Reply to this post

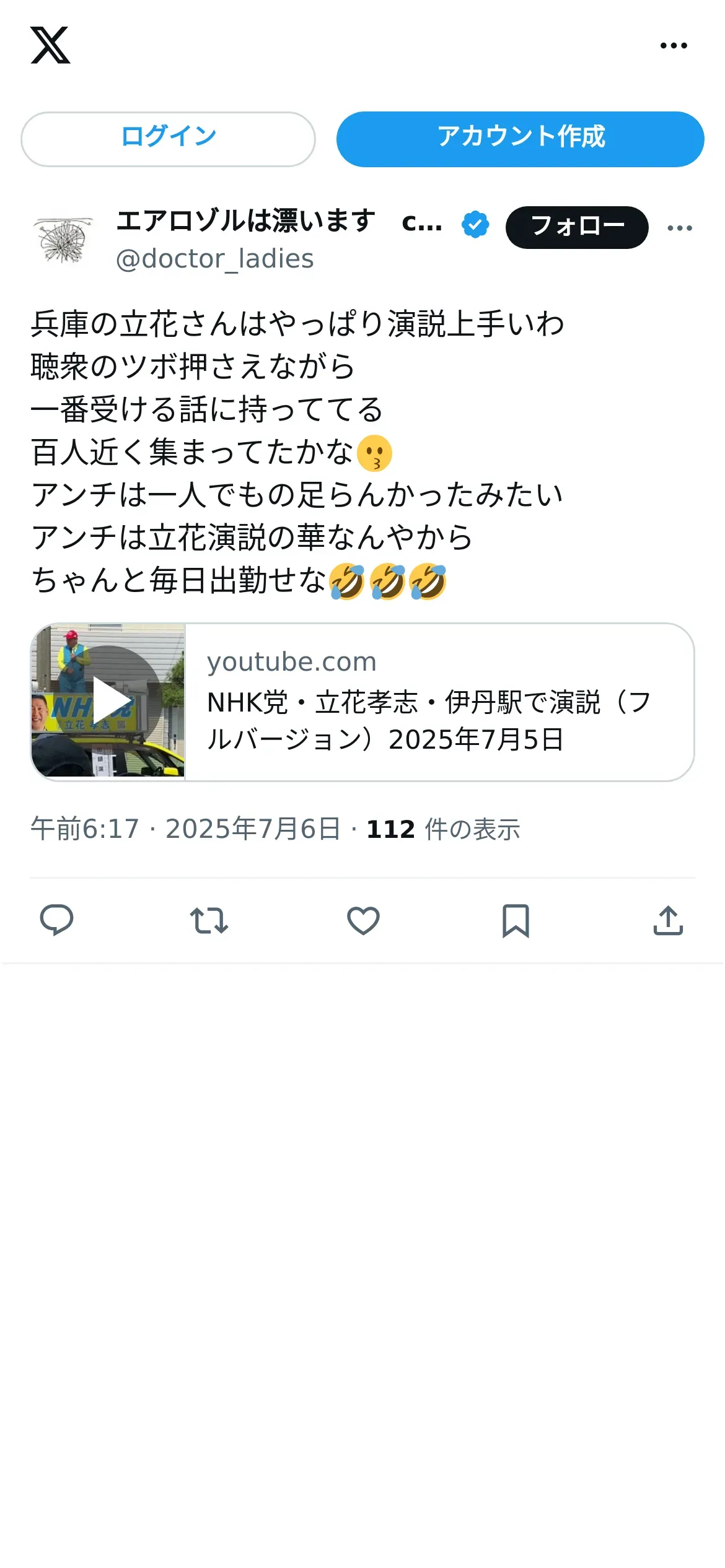click(56, 920)
